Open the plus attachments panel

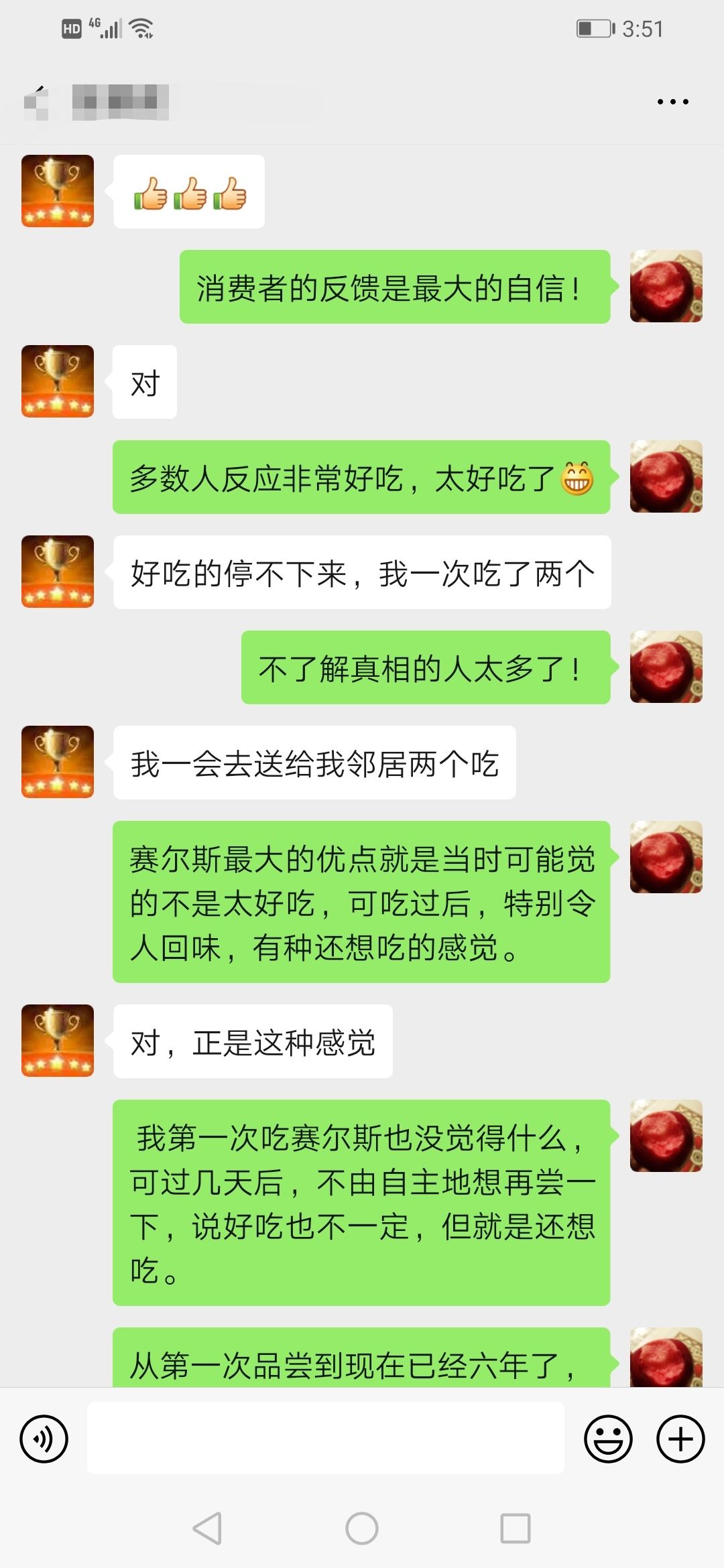pyautogui.click(x=680, y=1439)
